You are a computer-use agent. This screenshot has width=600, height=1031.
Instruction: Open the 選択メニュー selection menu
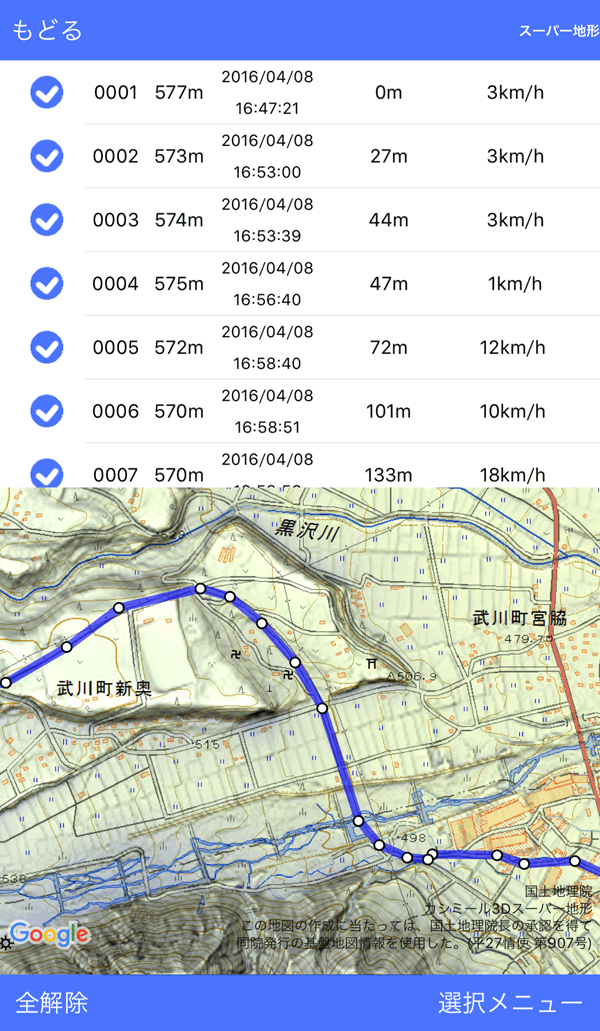click(510, 1002)
